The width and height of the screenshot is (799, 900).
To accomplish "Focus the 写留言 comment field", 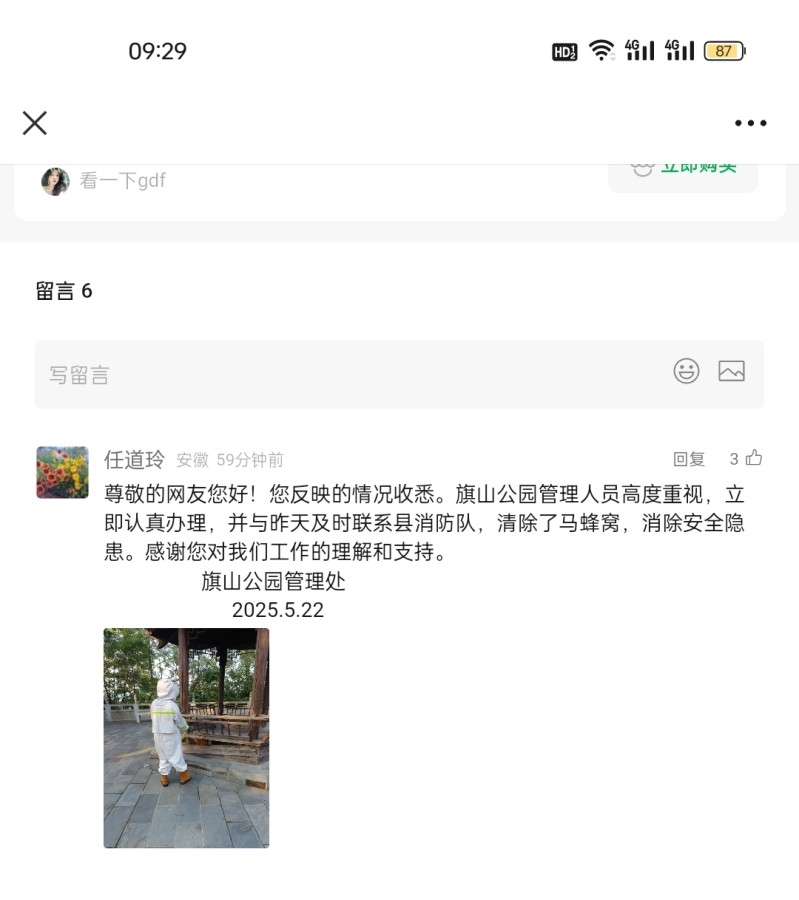I will point(340,375).
